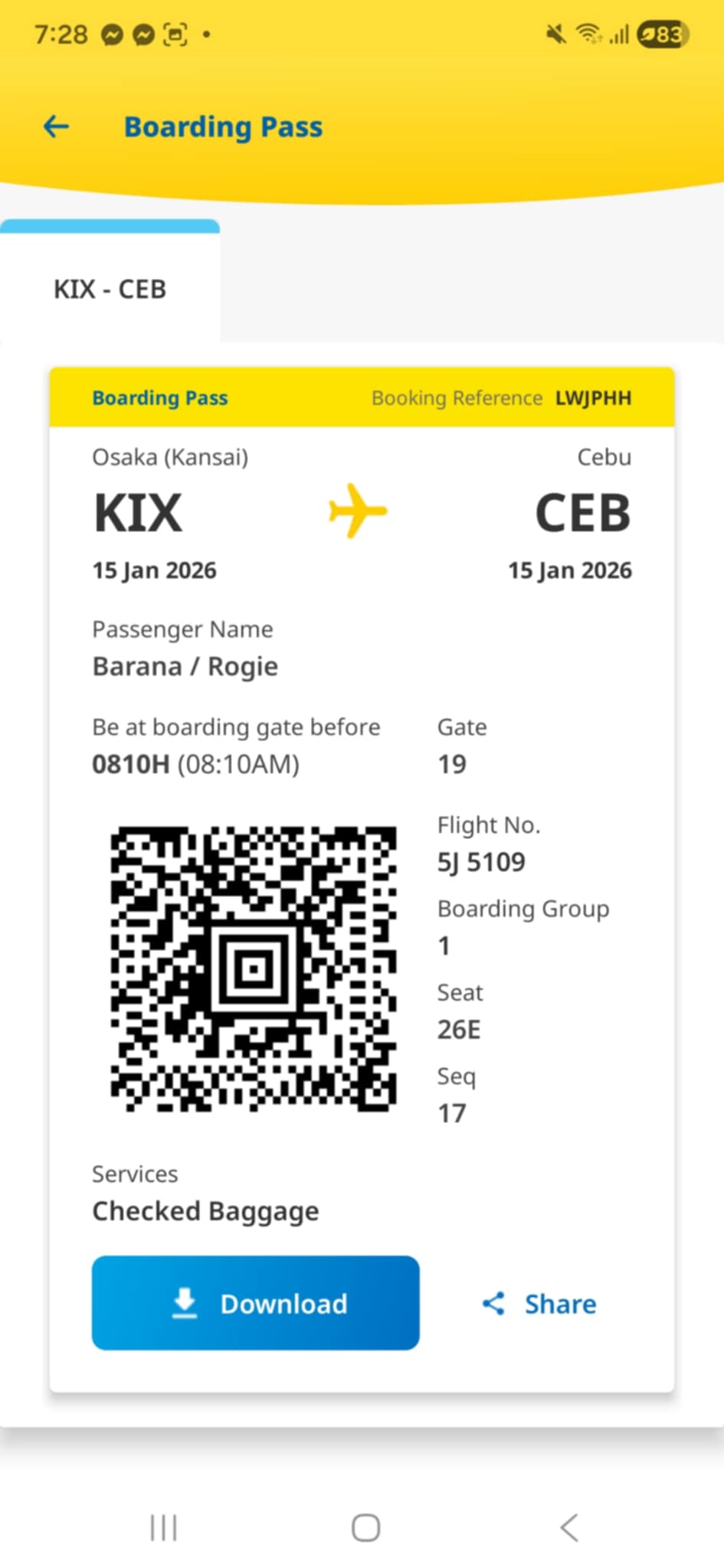
Task: Select the KIX - CEB flight tab
Action: (110, 289)
